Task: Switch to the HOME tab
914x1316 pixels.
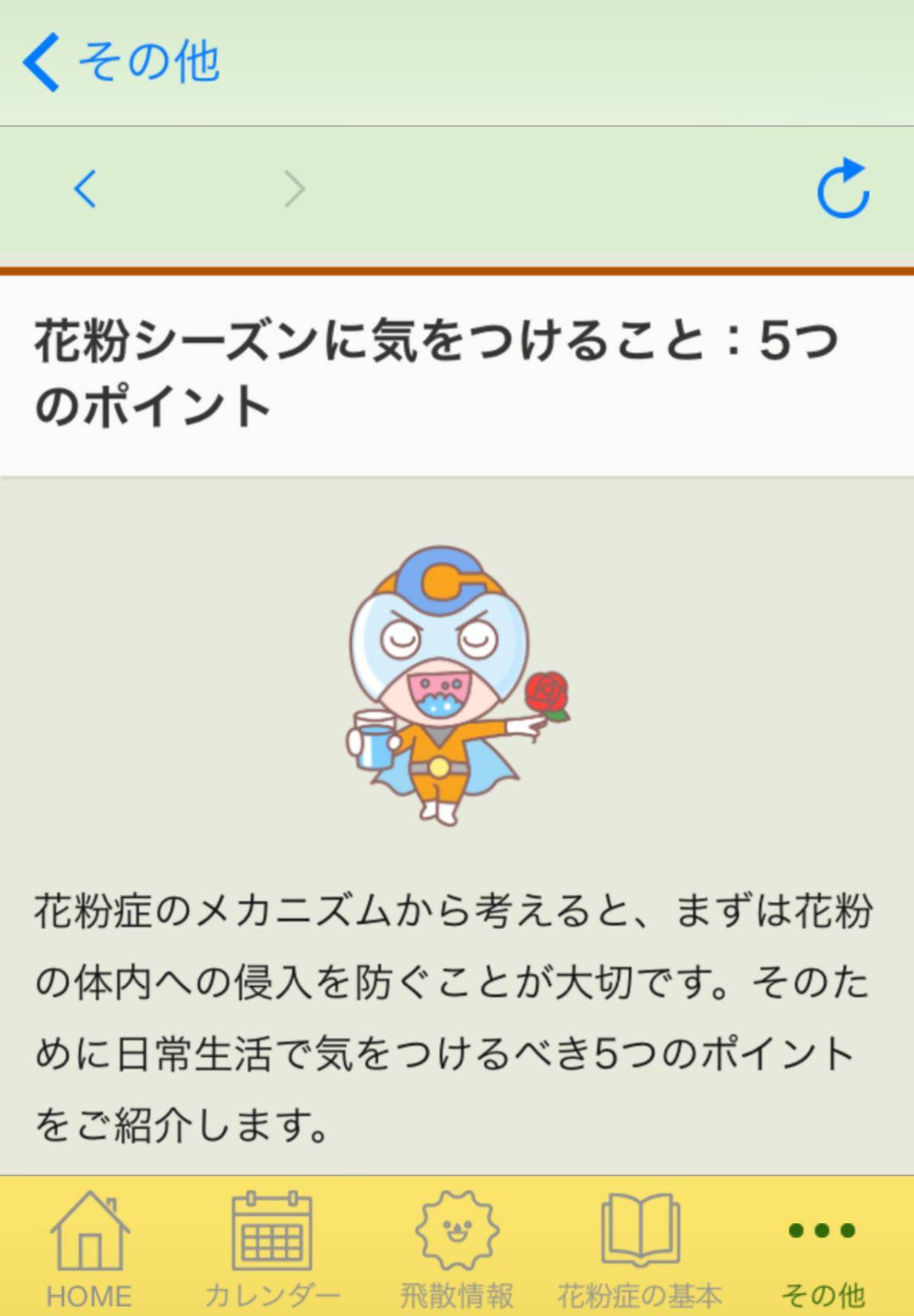Action: click(x=90, y=1247)
